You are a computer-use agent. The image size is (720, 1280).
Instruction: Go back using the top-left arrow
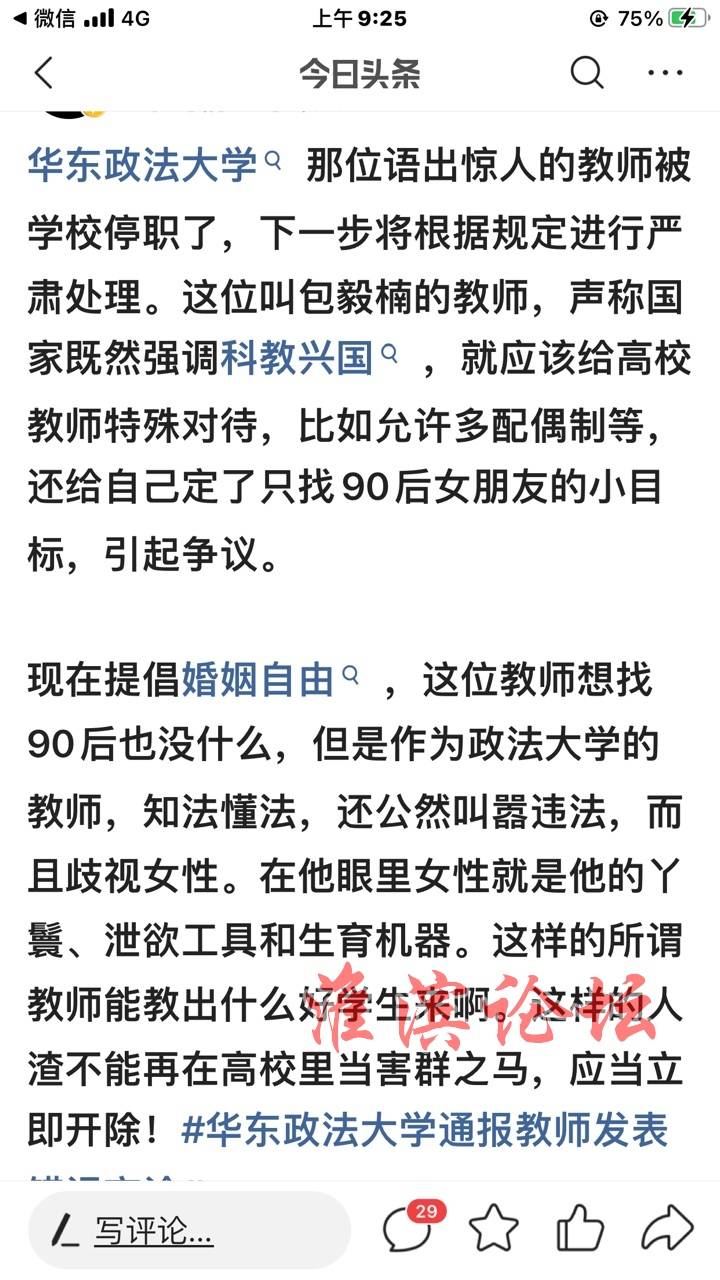43,73
